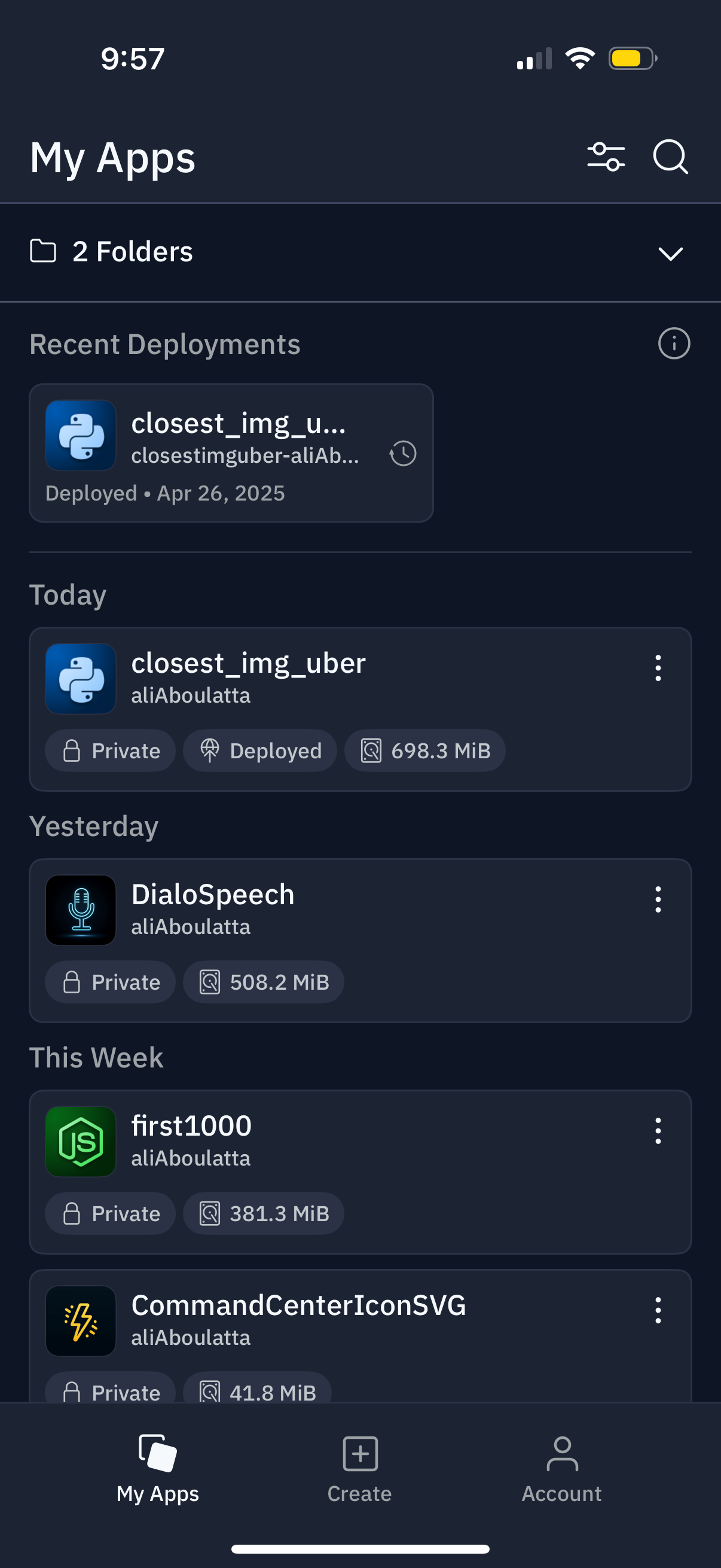Open the recent deployment card closestimguber
Screen dimensions: 721x1568
pyautogui.click(x=231, y=453)
